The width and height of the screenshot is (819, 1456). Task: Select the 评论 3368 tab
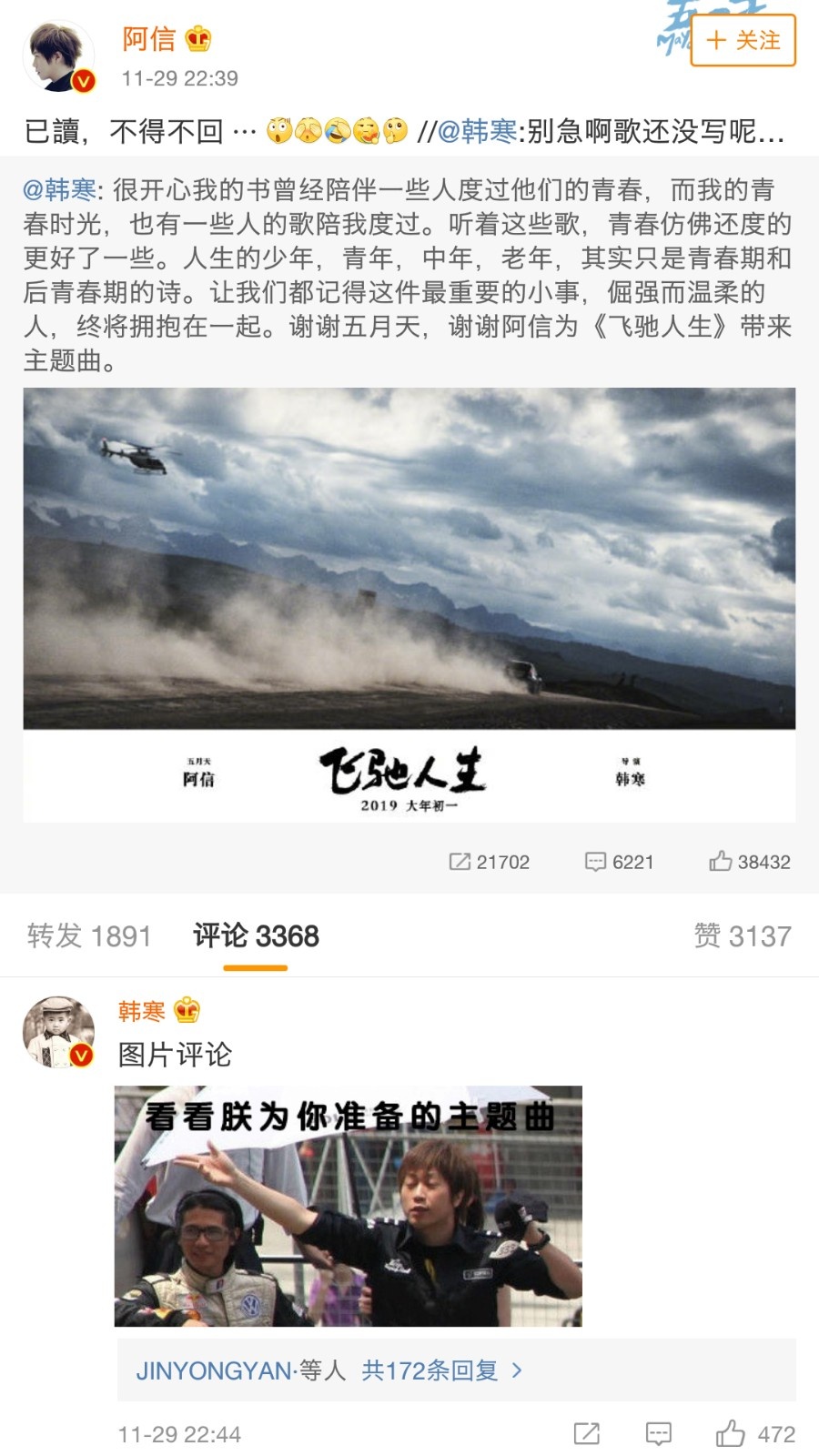click(256, 935)
